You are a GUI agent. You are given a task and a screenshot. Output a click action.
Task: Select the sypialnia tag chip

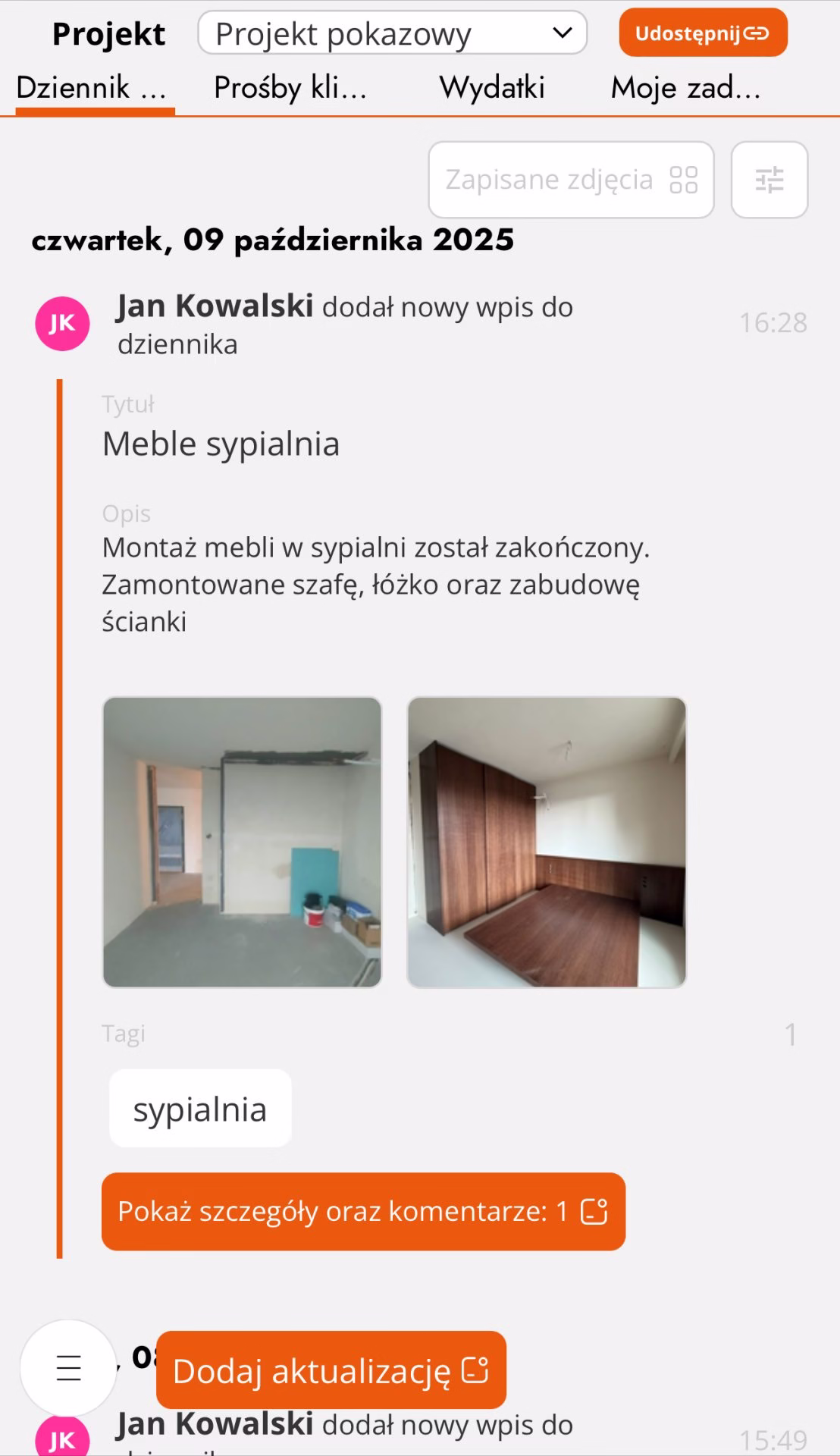[x=200, y=1109]
